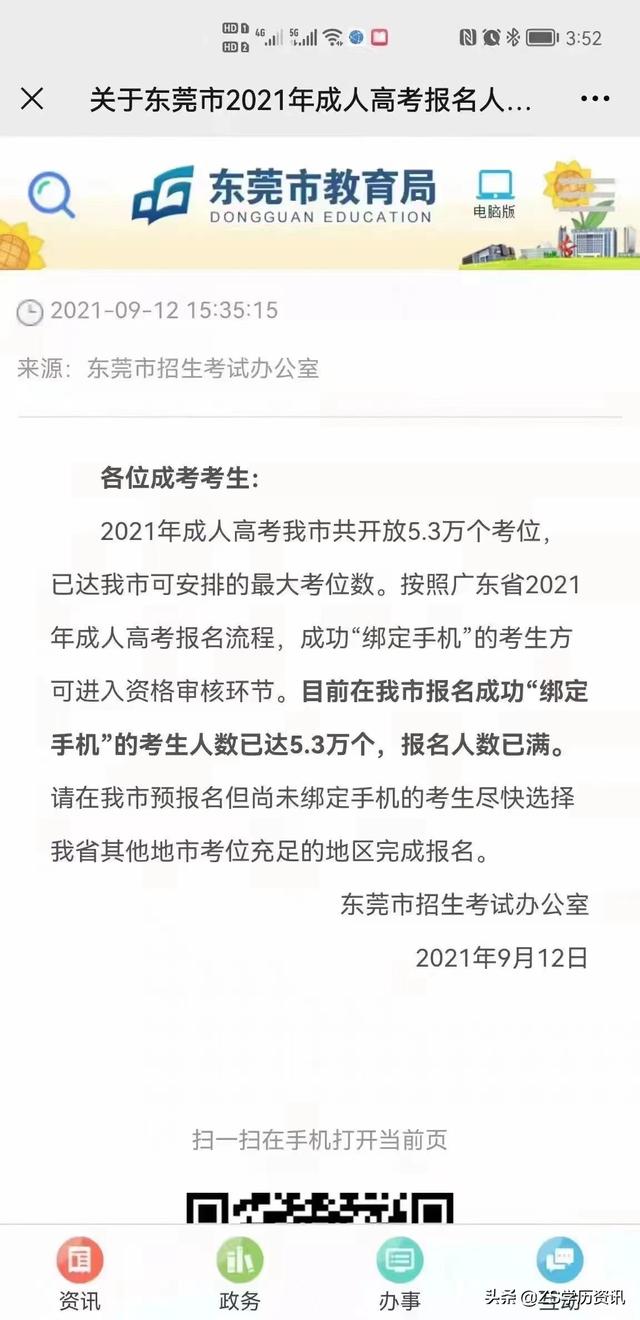Open the three-dot overflow menu
Viewport: 640px width, 1320px height.
tap(595, 99)
